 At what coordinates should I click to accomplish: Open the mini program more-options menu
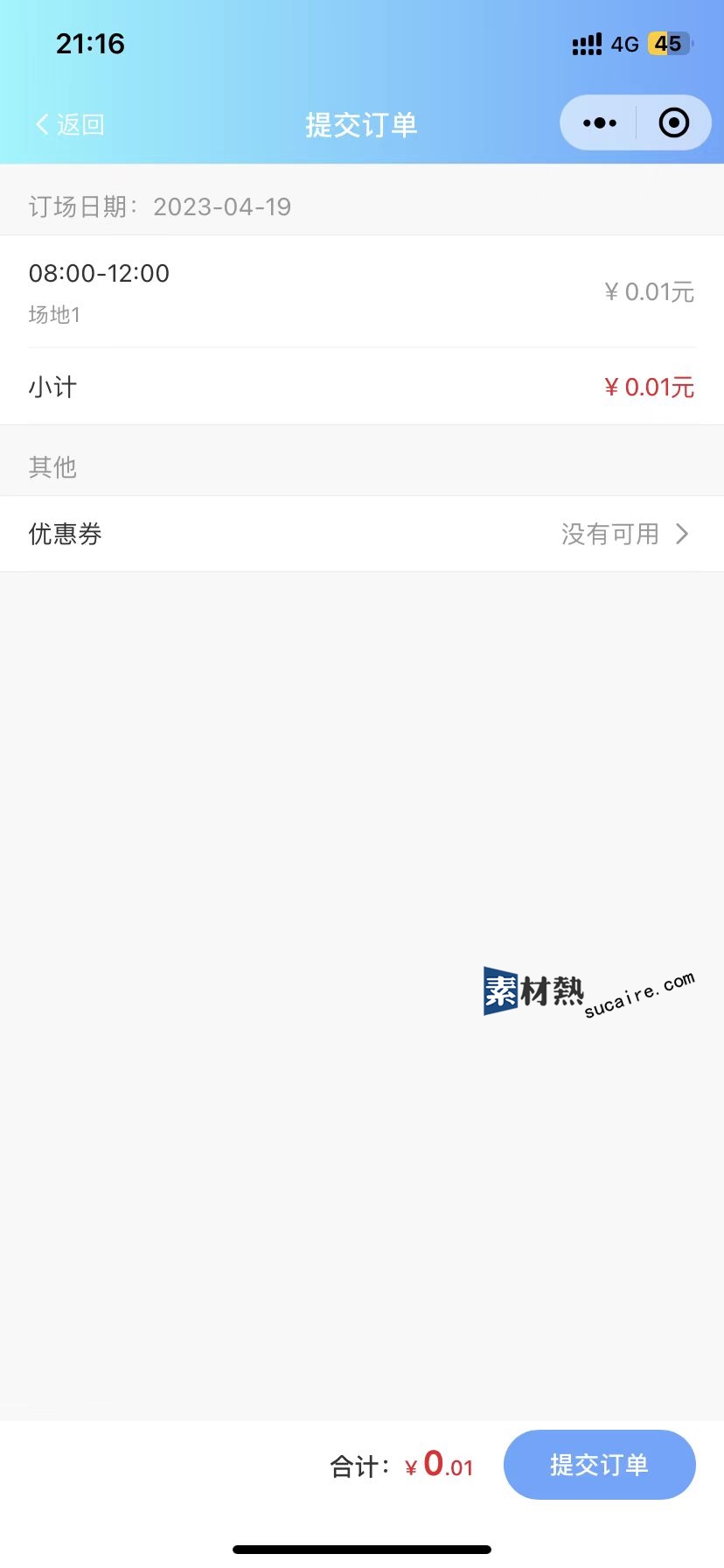click(x=600, y=123)
